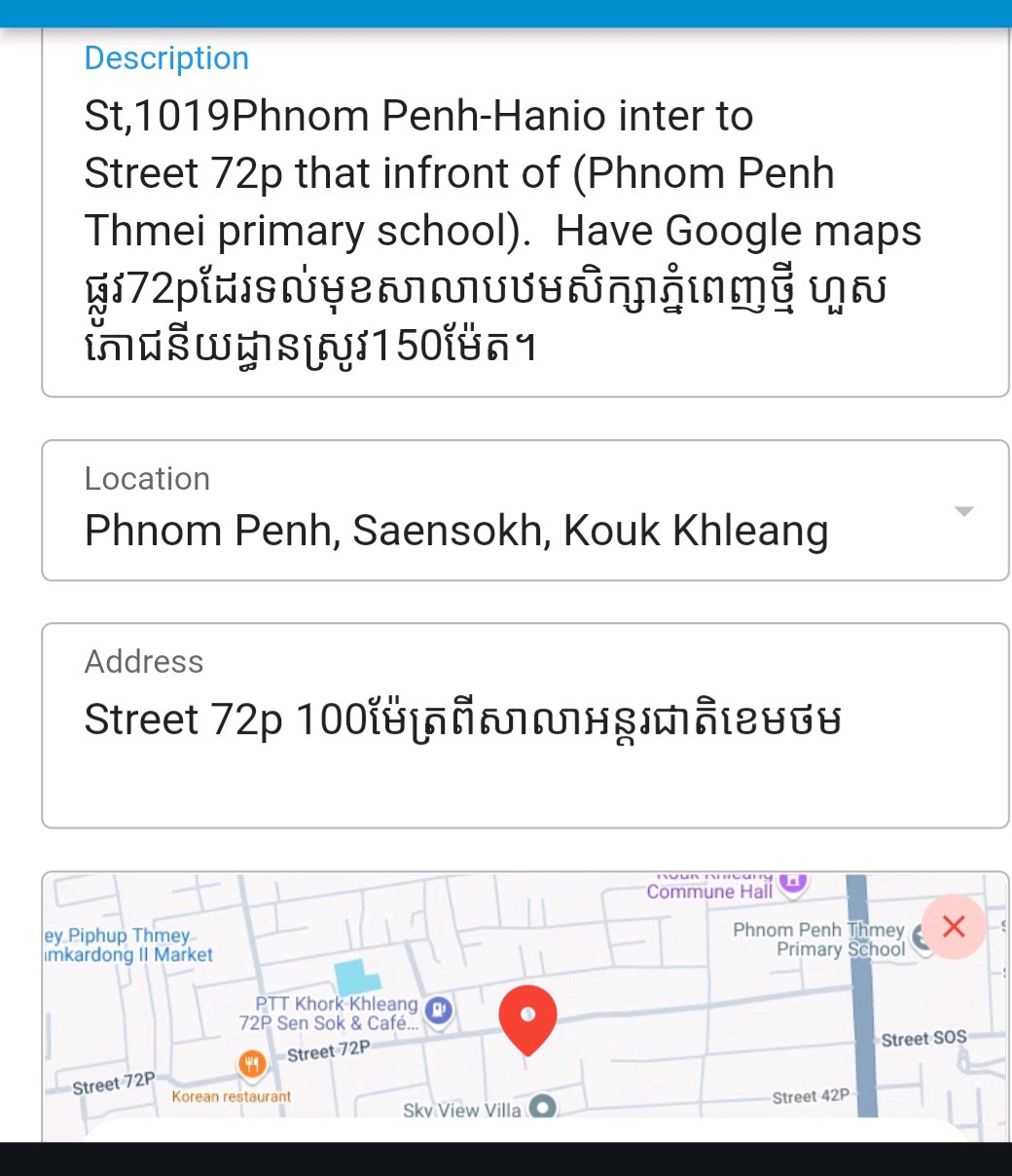Edit the Address field

pyautogui.click(x=524, y=725)
